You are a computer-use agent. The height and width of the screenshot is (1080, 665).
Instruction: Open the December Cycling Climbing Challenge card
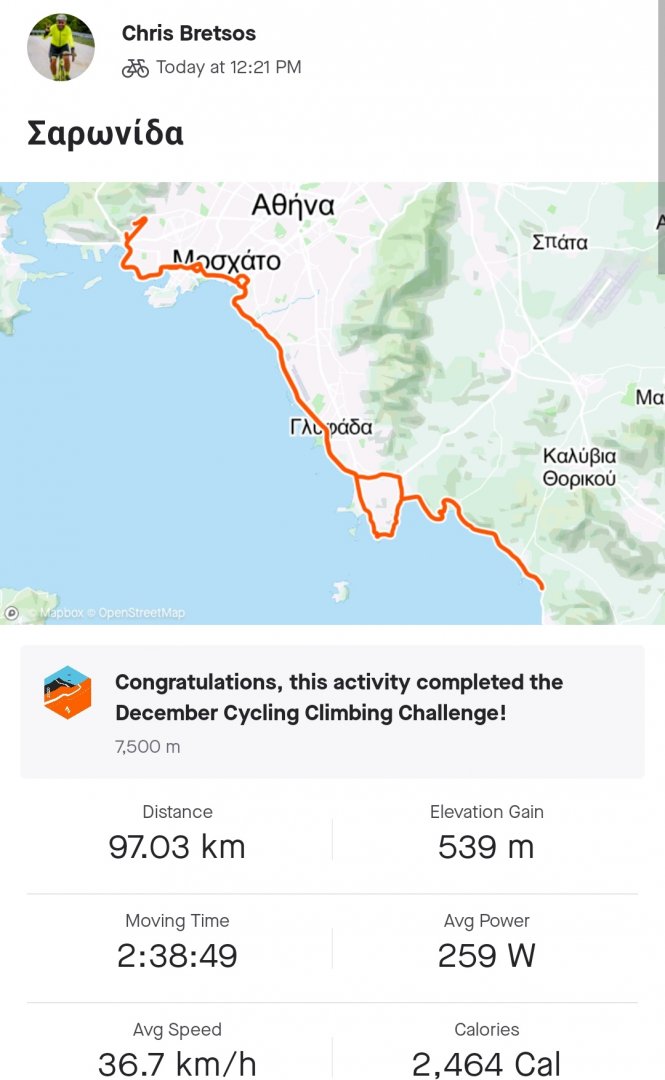pos(332,711)
